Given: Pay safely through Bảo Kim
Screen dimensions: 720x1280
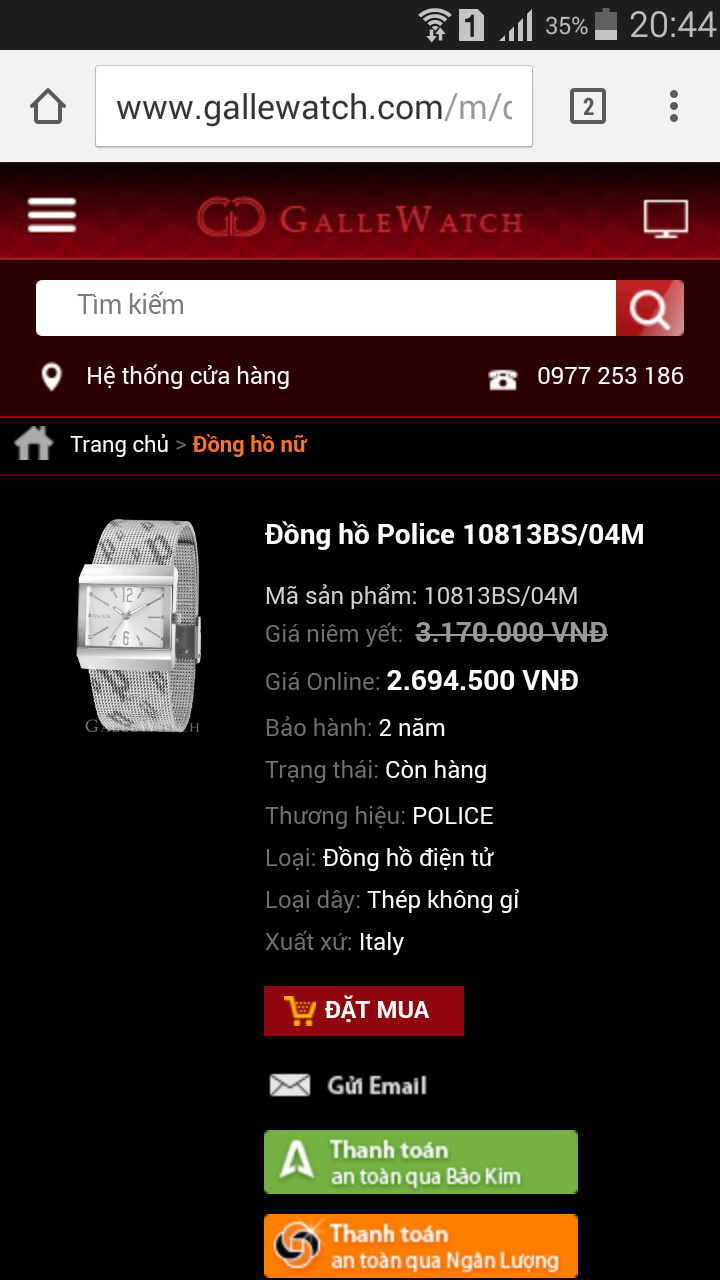Looking at the screenshot, I should coord(421,1162).
